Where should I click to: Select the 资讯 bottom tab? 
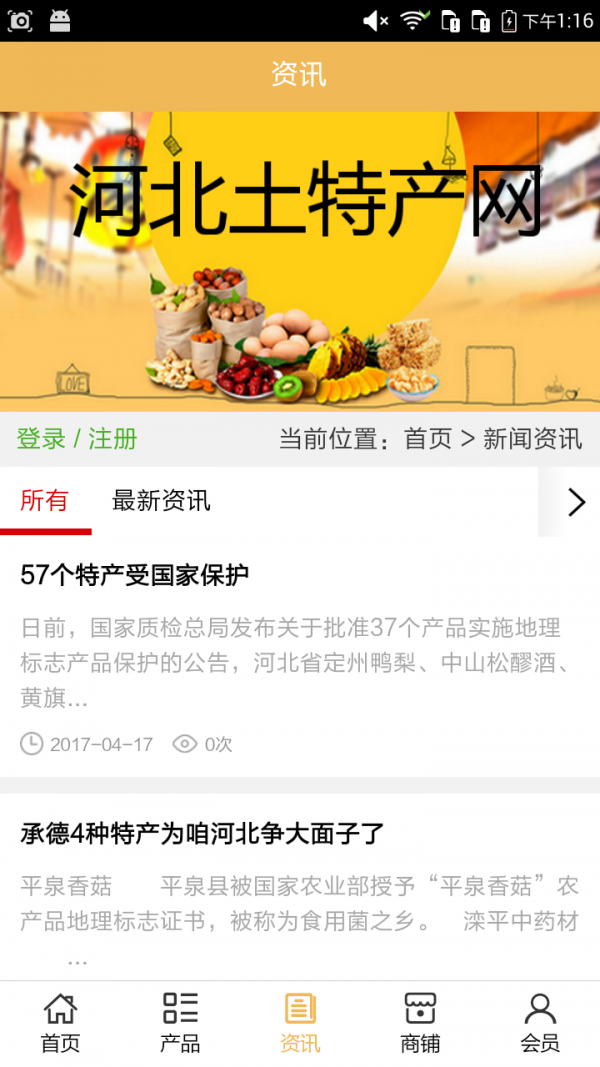coord(300,1023)
